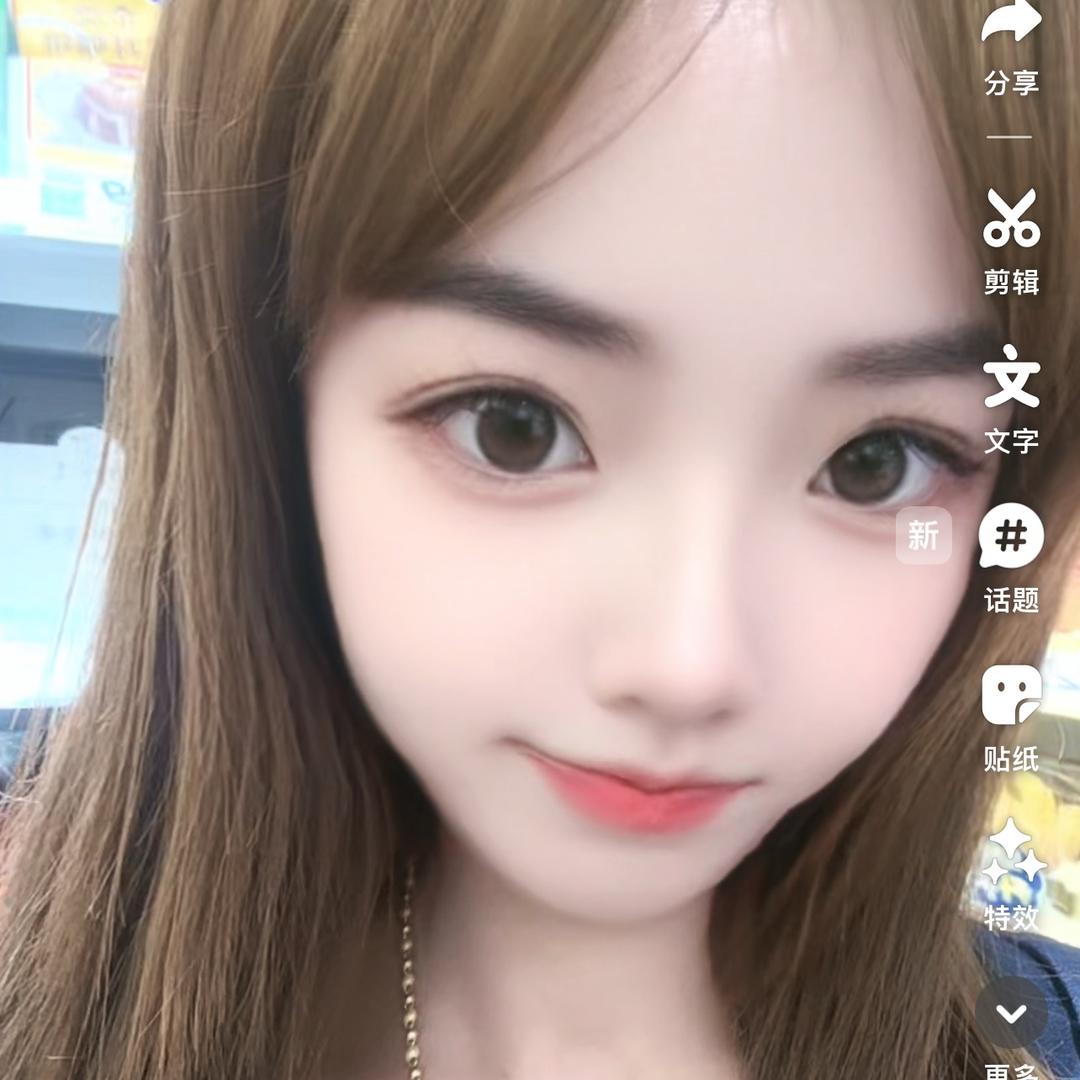Screen dimensions: 1080x1080
Task: Open 特效 sparkle effects
Action: (x=1011, y=853)
